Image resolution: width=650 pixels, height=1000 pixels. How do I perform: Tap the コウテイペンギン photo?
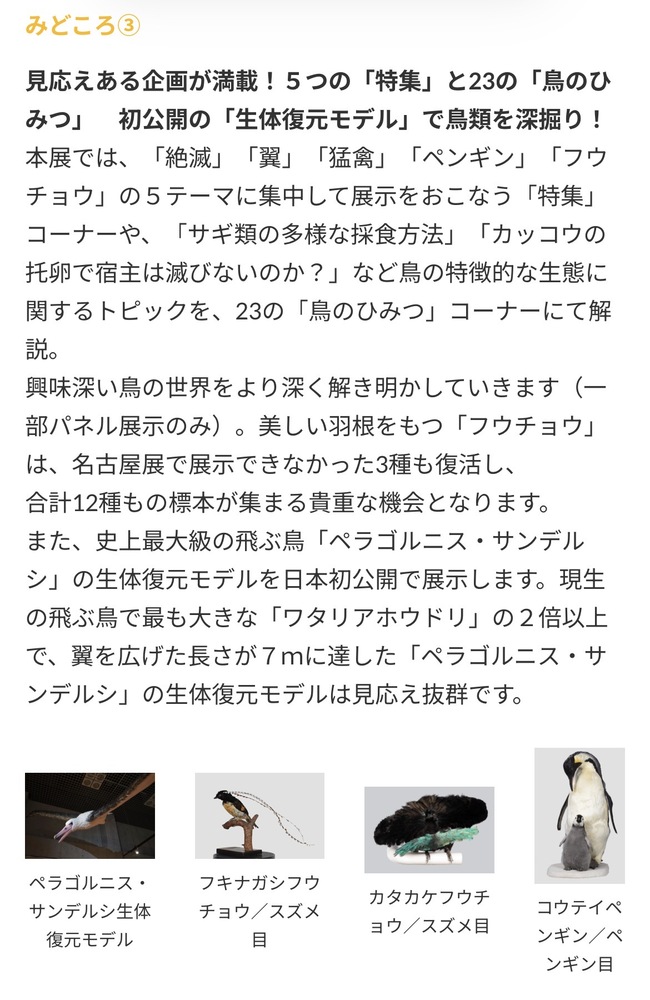click(x=579, y=814)
